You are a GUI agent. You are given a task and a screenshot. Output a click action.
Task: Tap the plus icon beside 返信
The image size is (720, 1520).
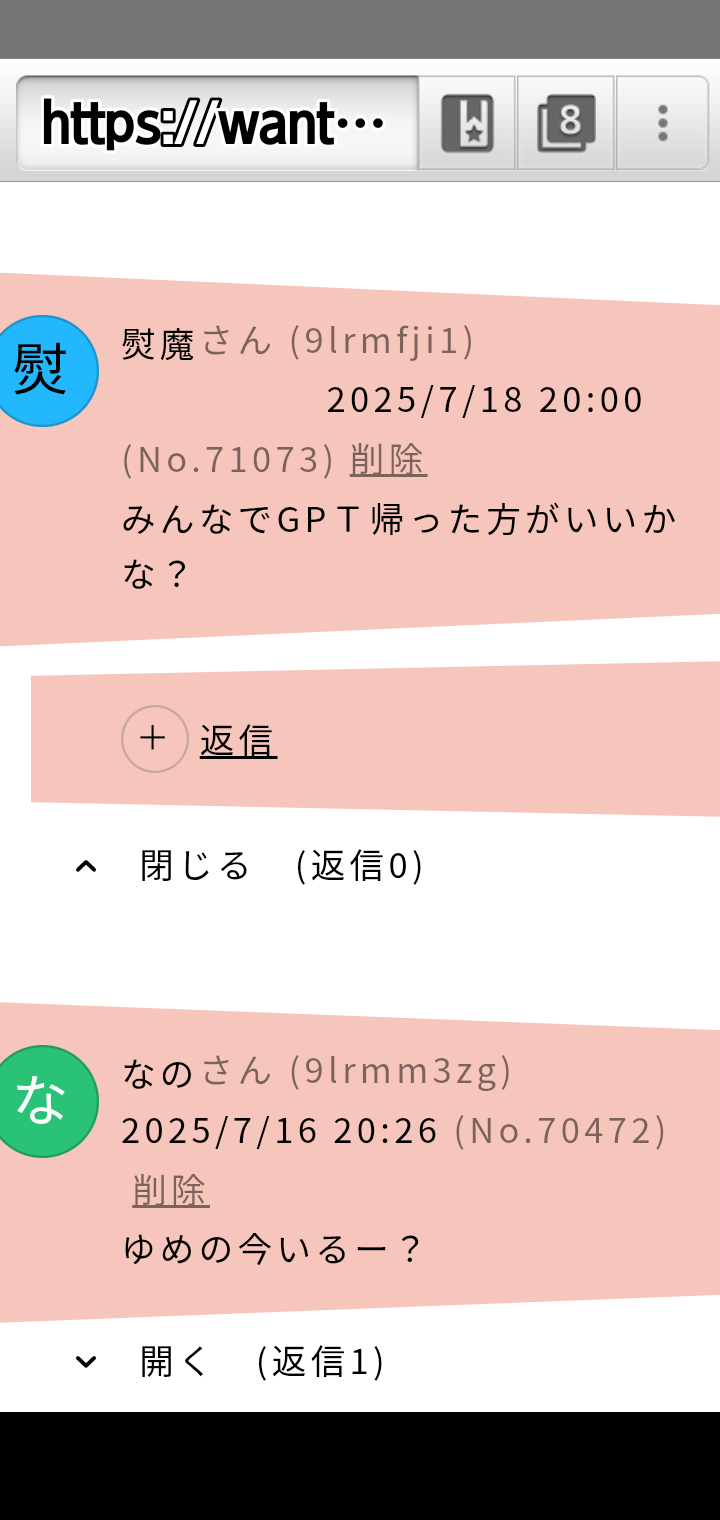pos(155,739)
